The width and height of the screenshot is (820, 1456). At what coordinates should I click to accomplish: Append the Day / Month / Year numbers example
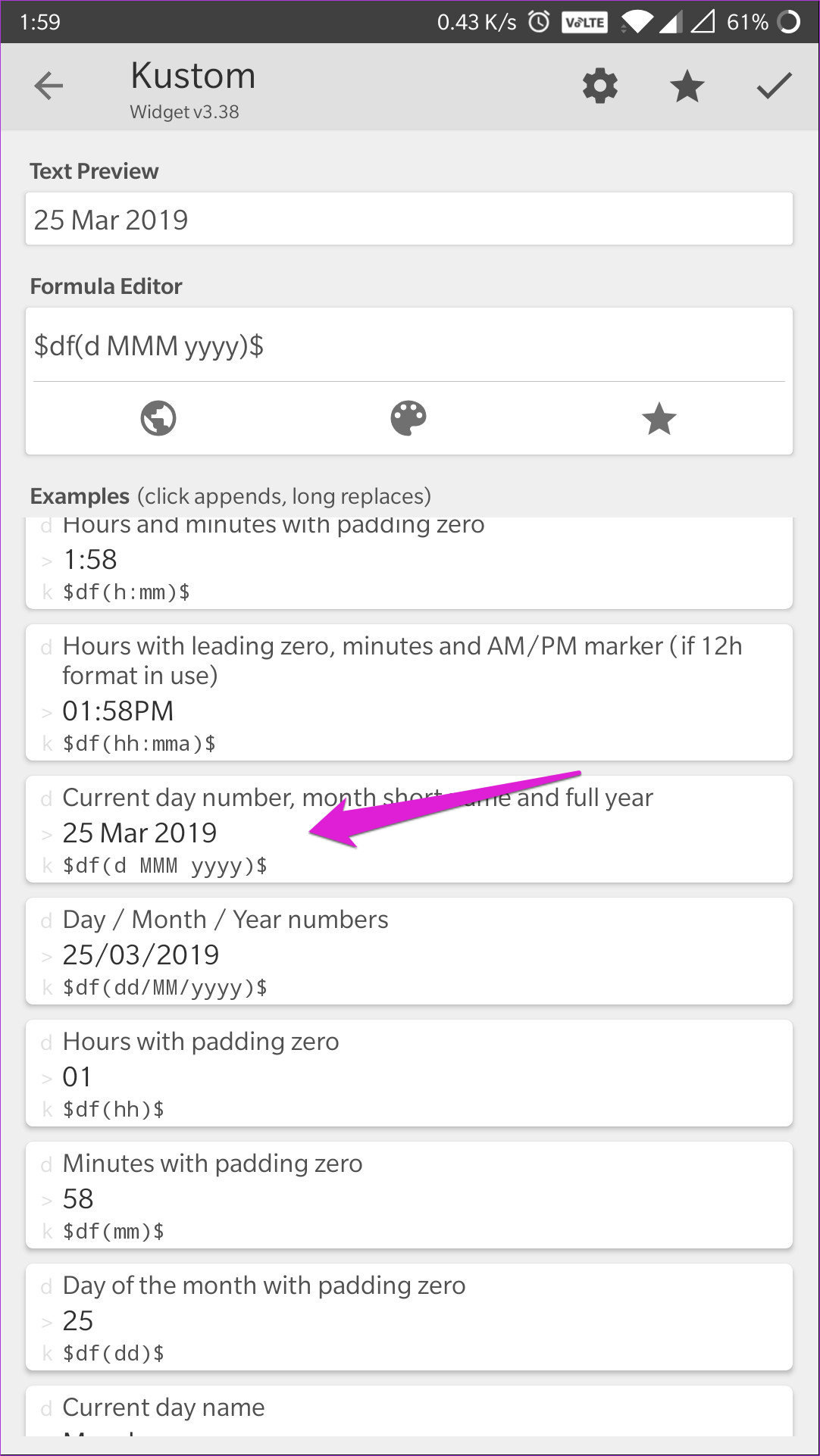(x=409, y=952)
